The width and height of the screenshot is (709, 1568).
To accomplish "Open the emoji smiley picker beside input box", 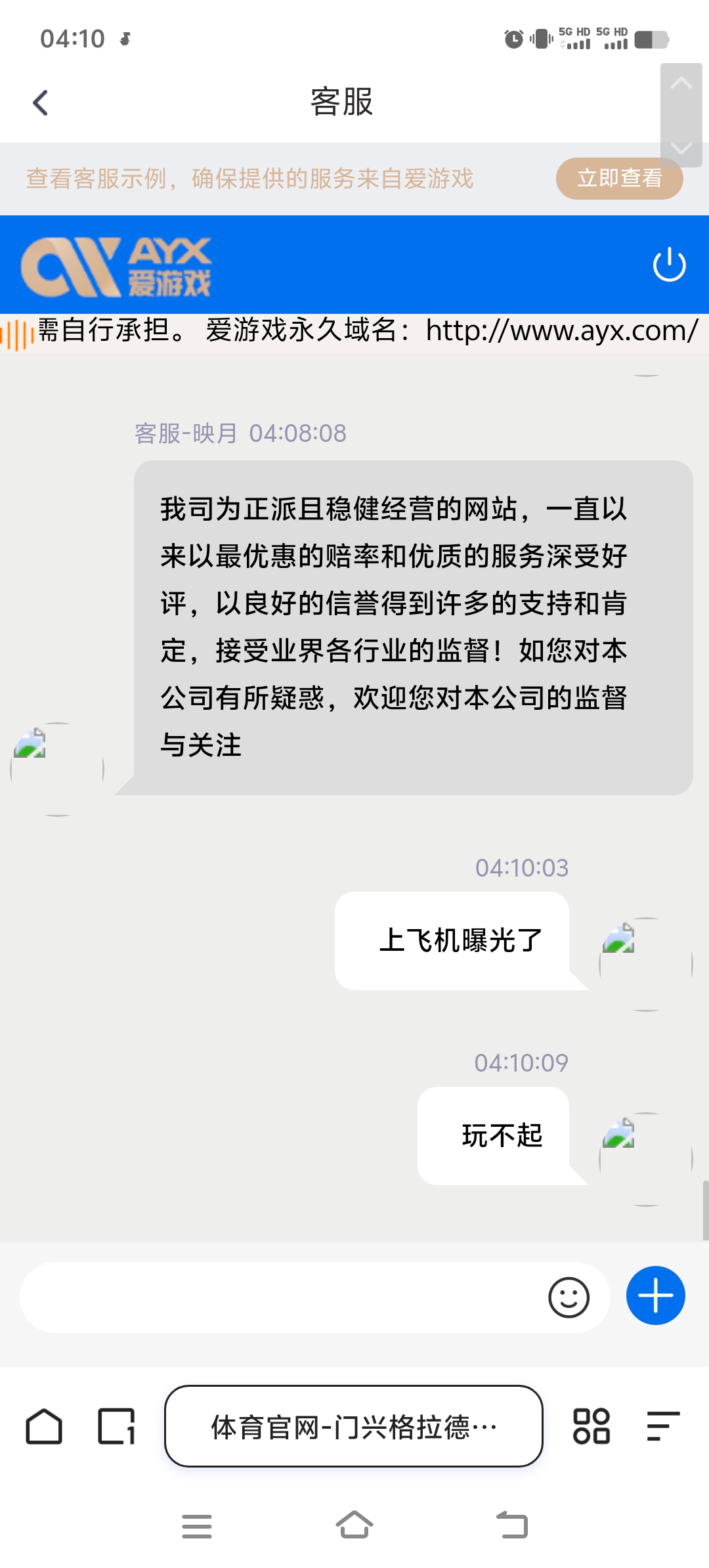I will click(570, 1297).
